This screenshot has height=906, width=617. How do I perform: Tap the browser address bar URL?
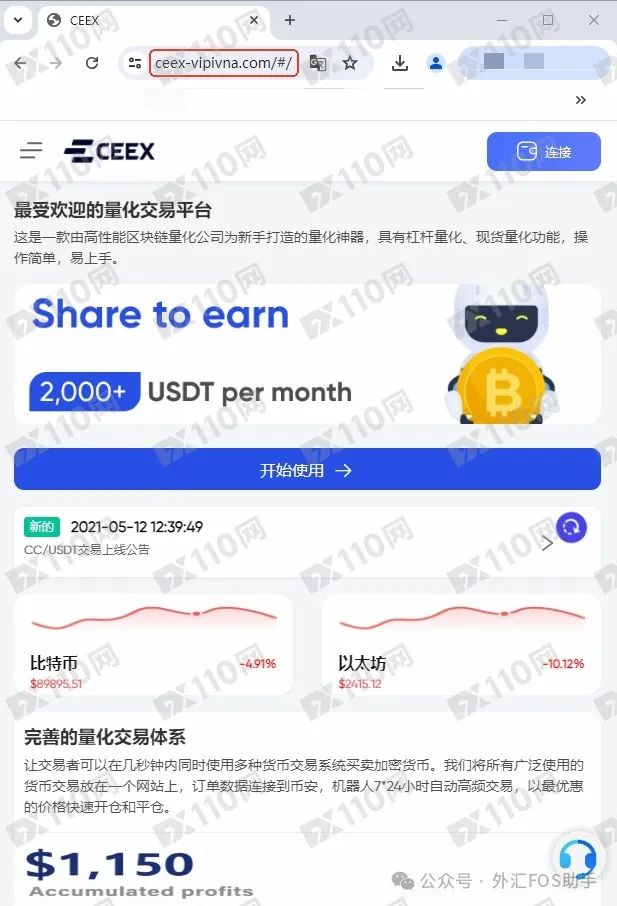(224, 63)
